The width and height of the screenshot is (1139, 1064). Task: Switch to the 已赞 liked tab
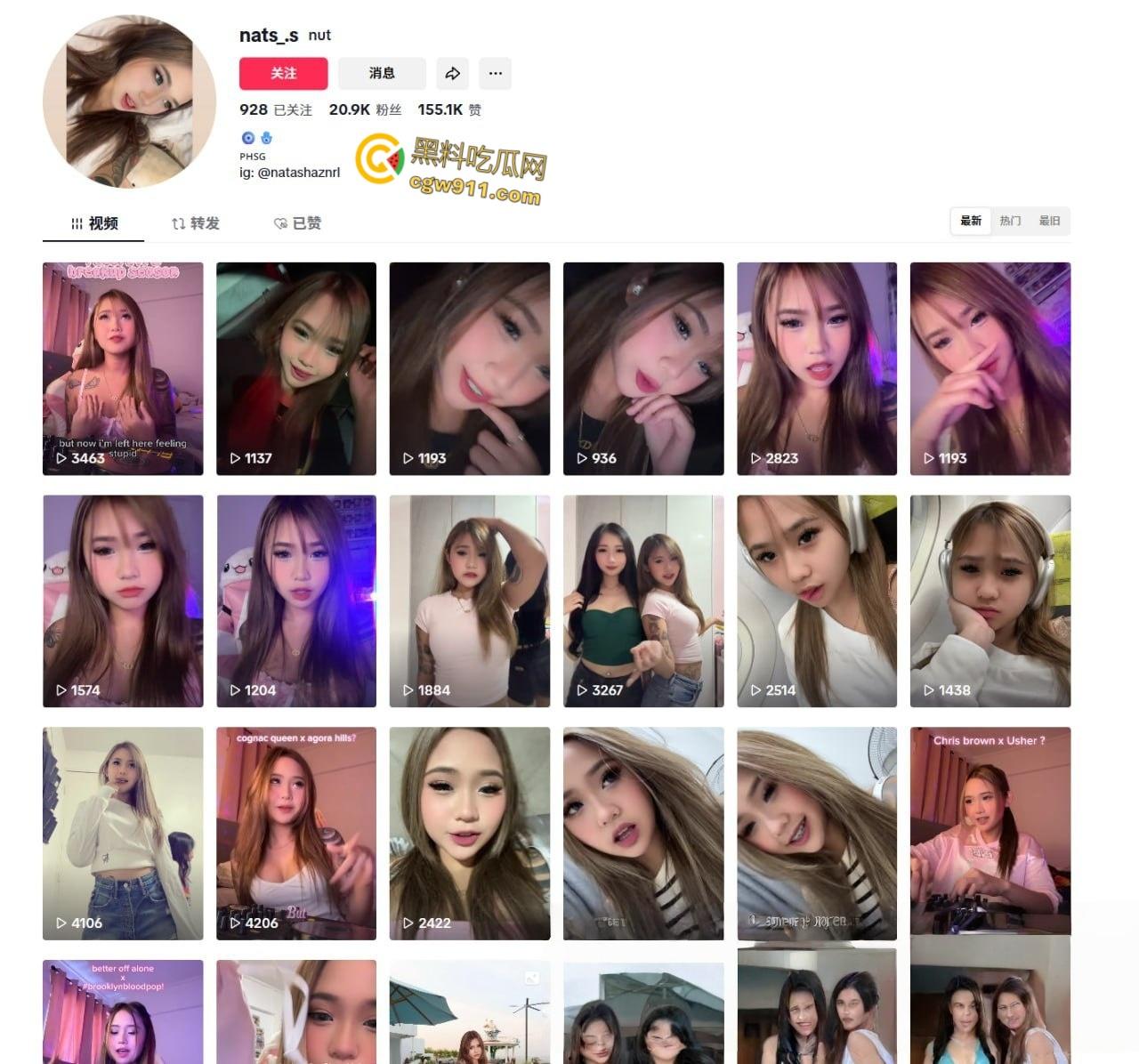[x=297, y=223]
